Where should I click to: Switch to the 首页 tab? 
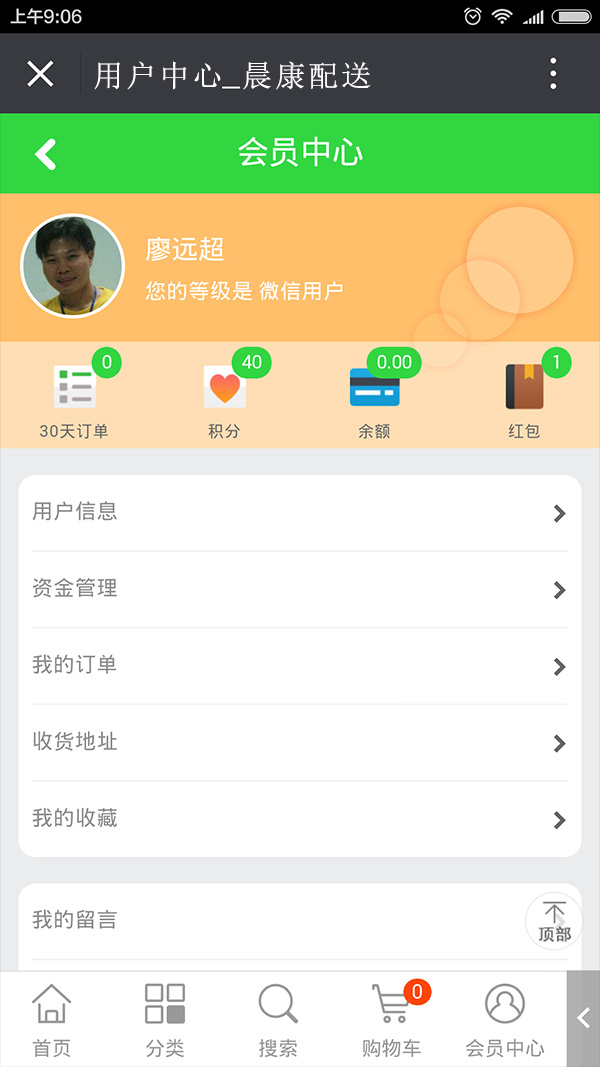(52, 1019)
